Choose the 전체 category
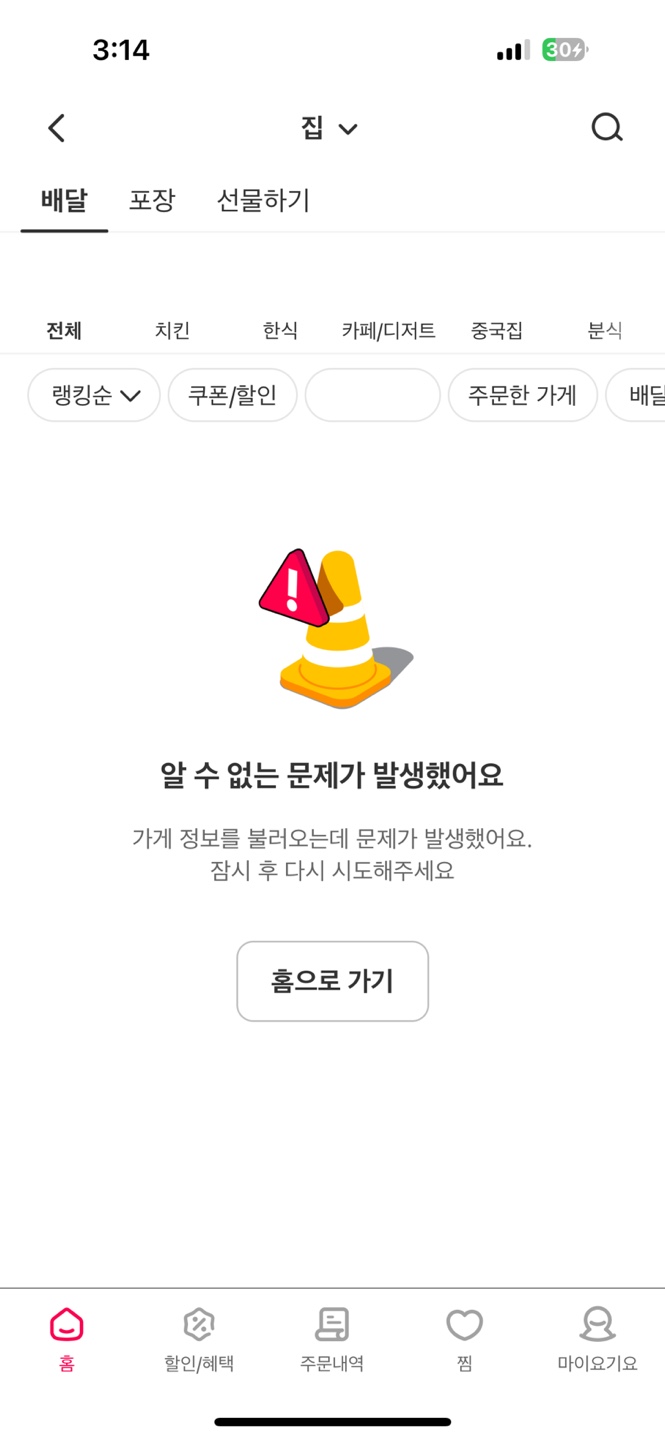Screen dimensions: 665x1440 point(64,331)
